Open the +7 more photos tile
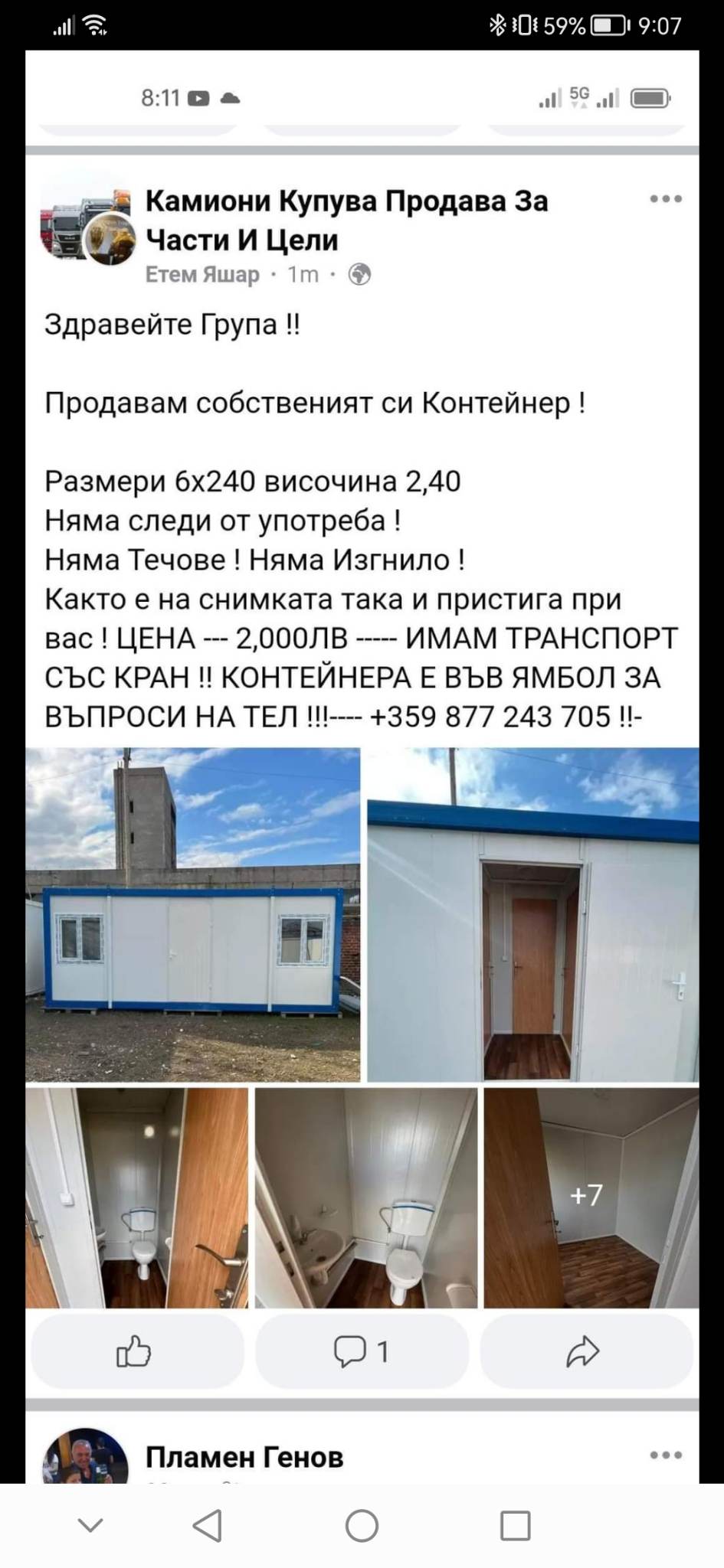This screenshot has width=724, height=1568. pyautogui.click(x=591, y=1198)
